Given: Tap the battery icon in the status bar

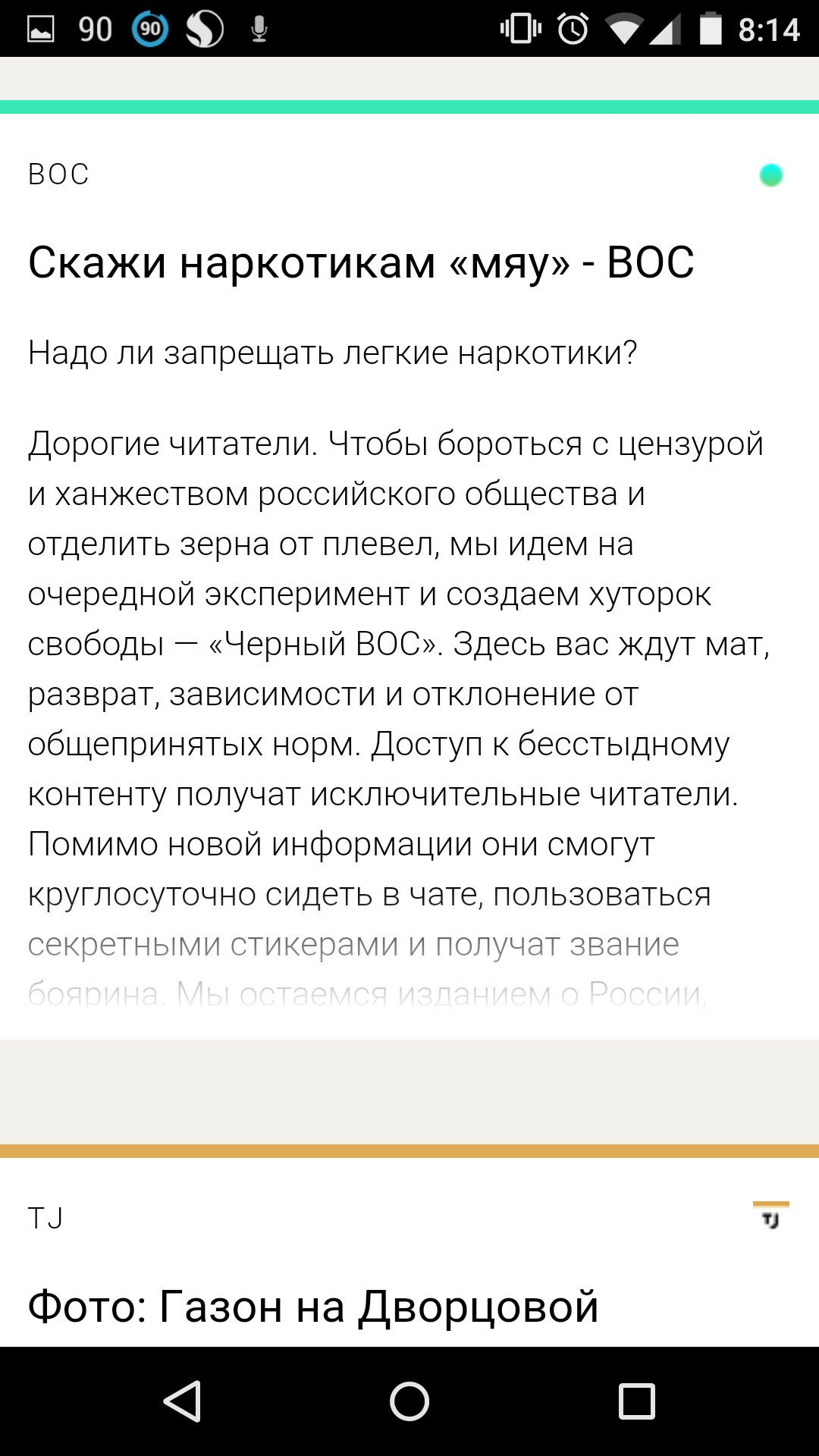Looking at the screenshot, I should click(x=709, y=28).
